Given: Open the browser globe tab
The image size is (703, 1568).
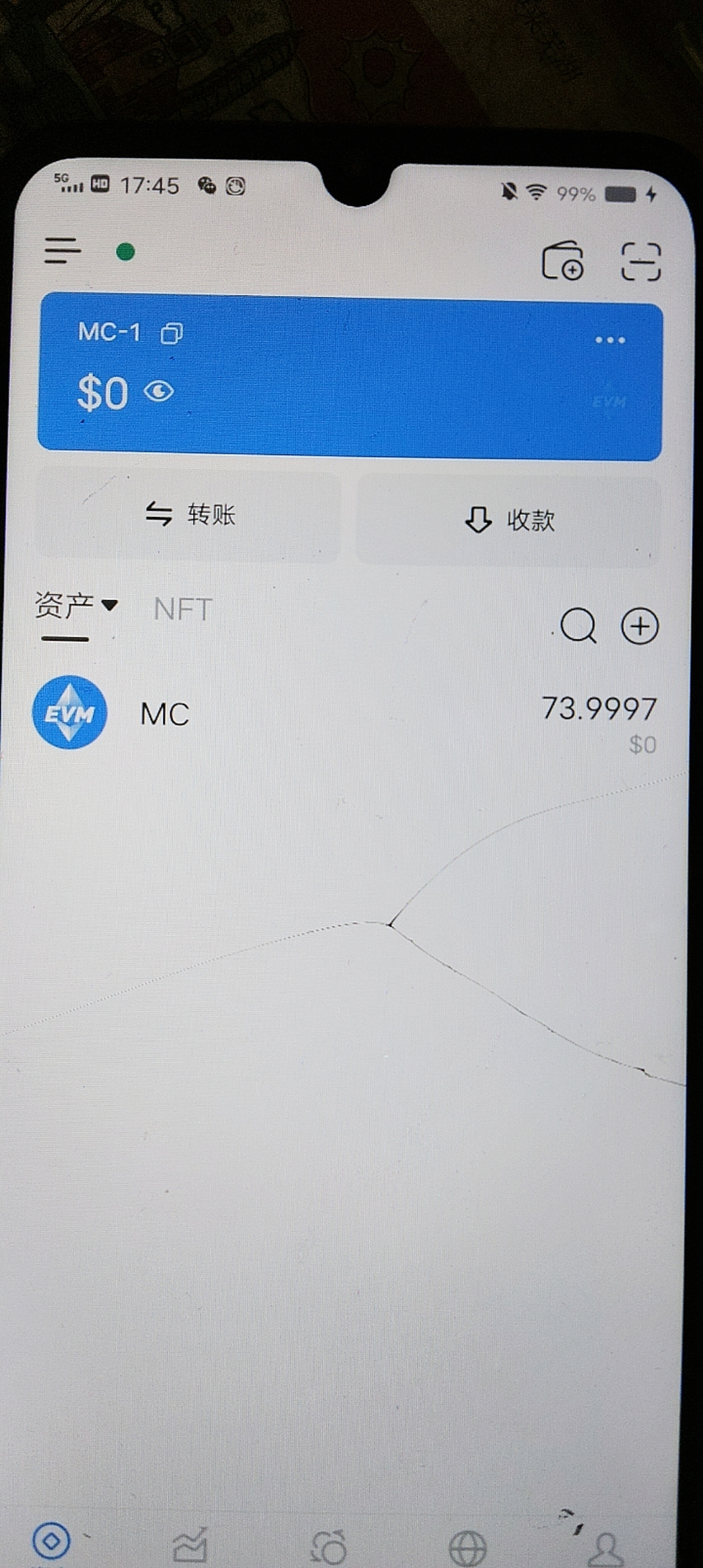Looking at the screenshot, I should (x=468, y=1547).
